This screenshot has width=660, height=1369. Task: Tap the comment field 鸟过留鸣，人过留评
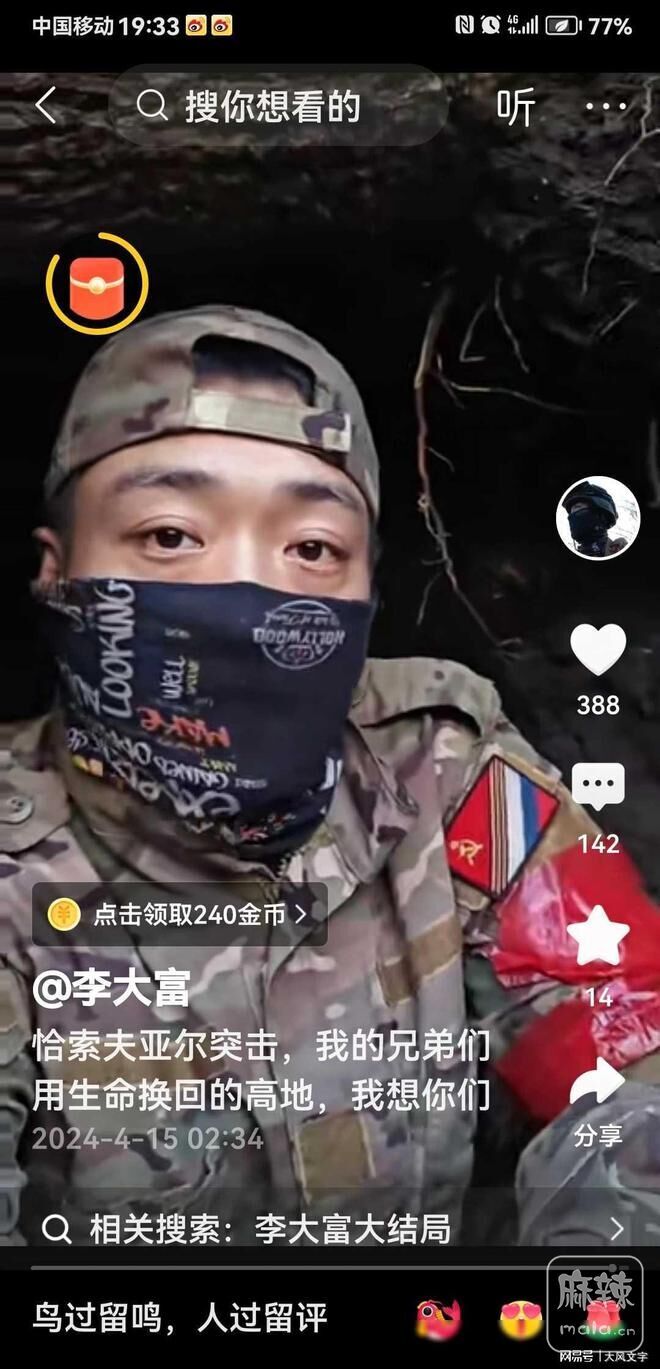click(x=180, y=1317)
